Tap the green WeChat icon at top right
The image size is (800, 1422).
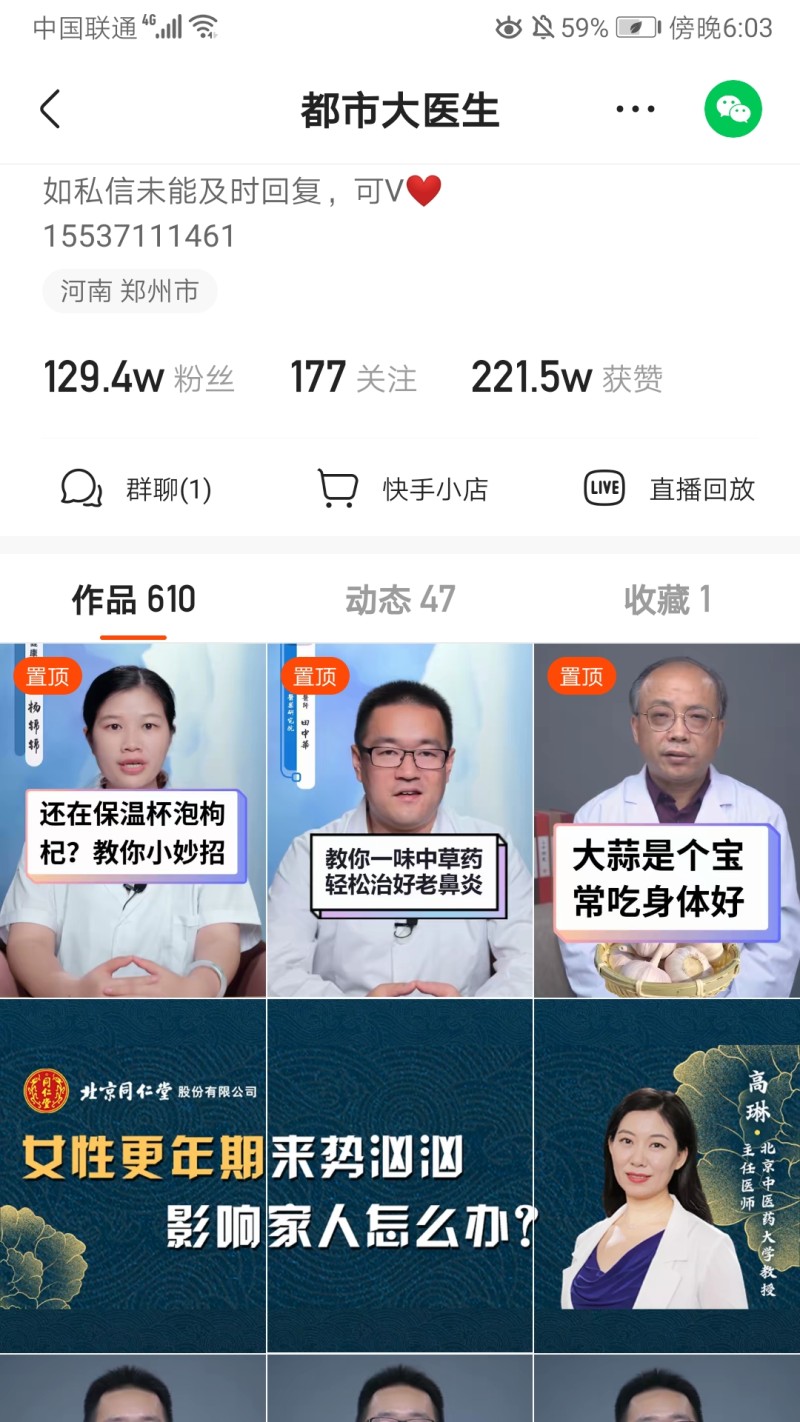click(733, 108)
